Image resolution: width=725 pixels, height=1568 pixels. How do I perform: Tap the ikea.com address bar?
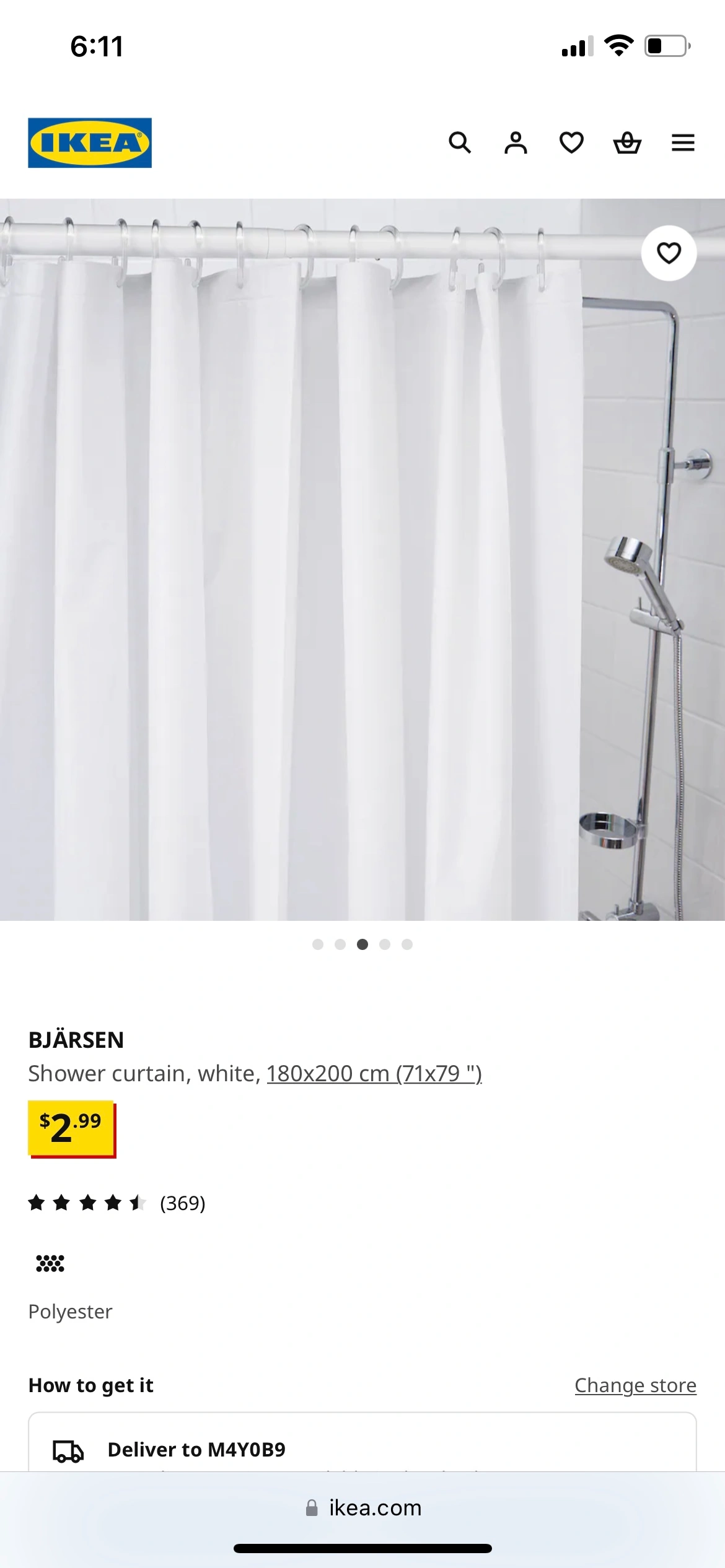point(362,1507)
